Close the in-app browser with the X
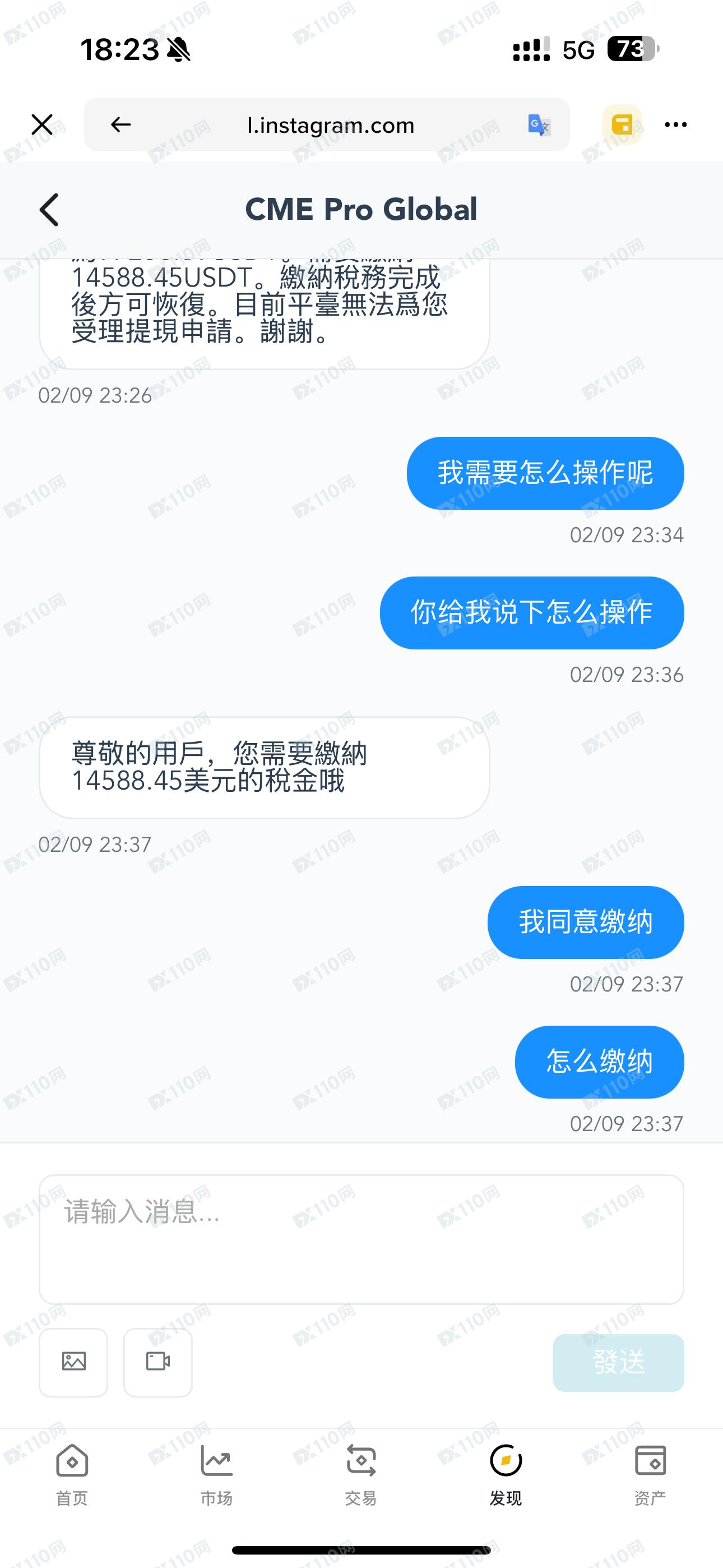This screenshot has height=1568, width=723. [42, 125]
